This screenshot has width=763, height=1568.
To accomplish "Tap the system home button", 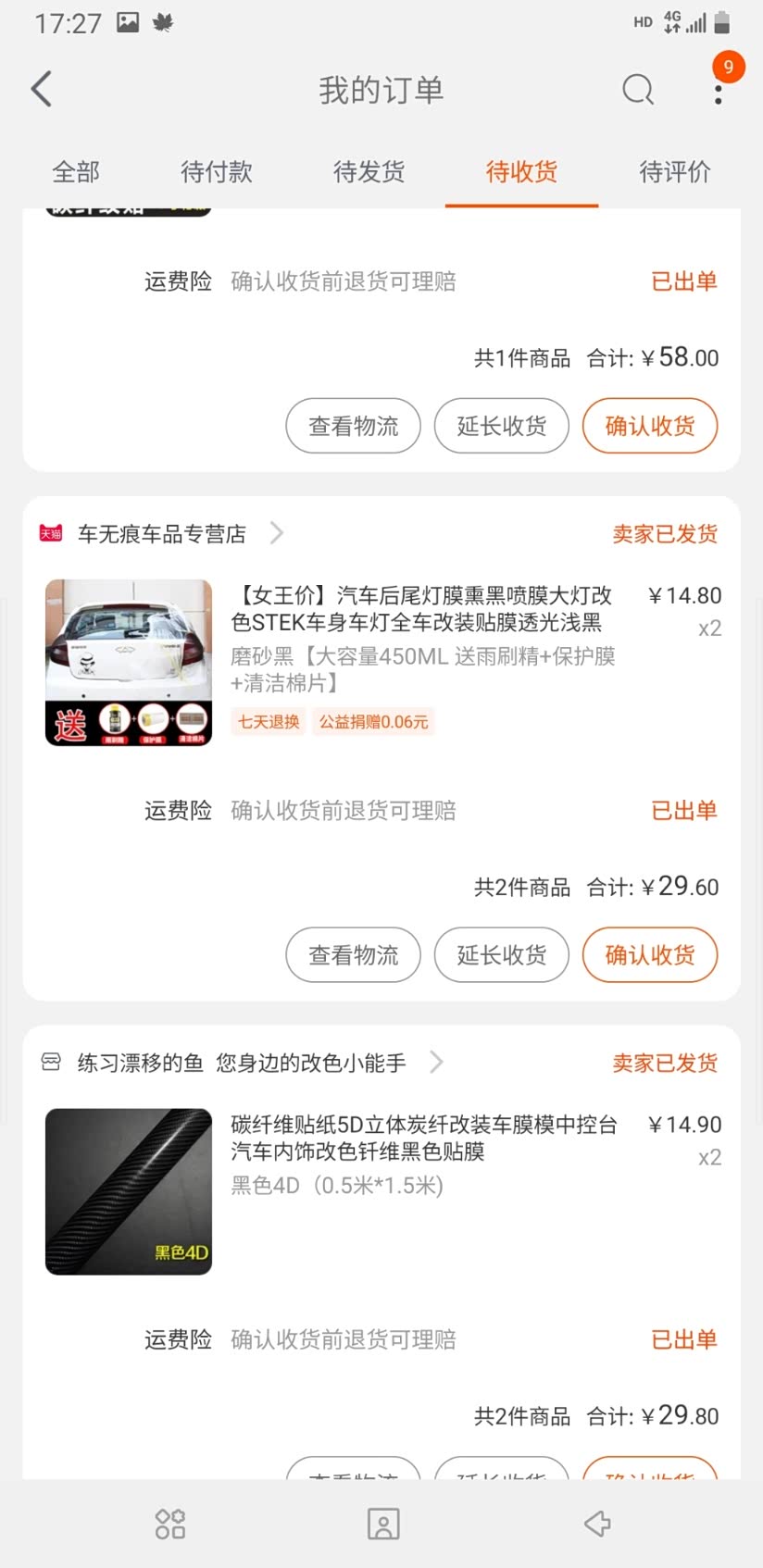I will pyautogui.click(x=383, y=1524).
